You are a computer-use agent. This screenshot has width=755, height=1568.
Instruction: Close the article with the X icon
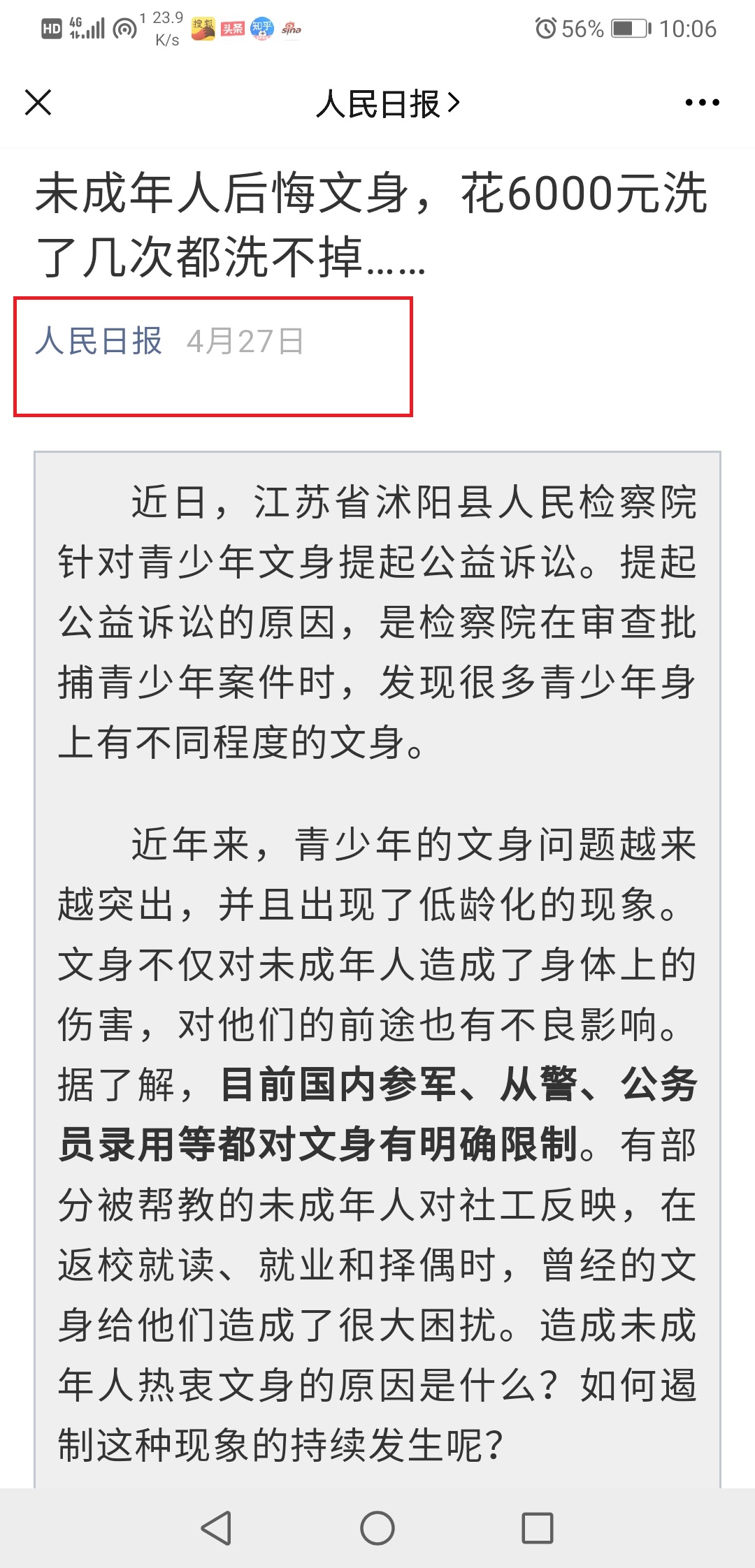[x=38, y=103]
